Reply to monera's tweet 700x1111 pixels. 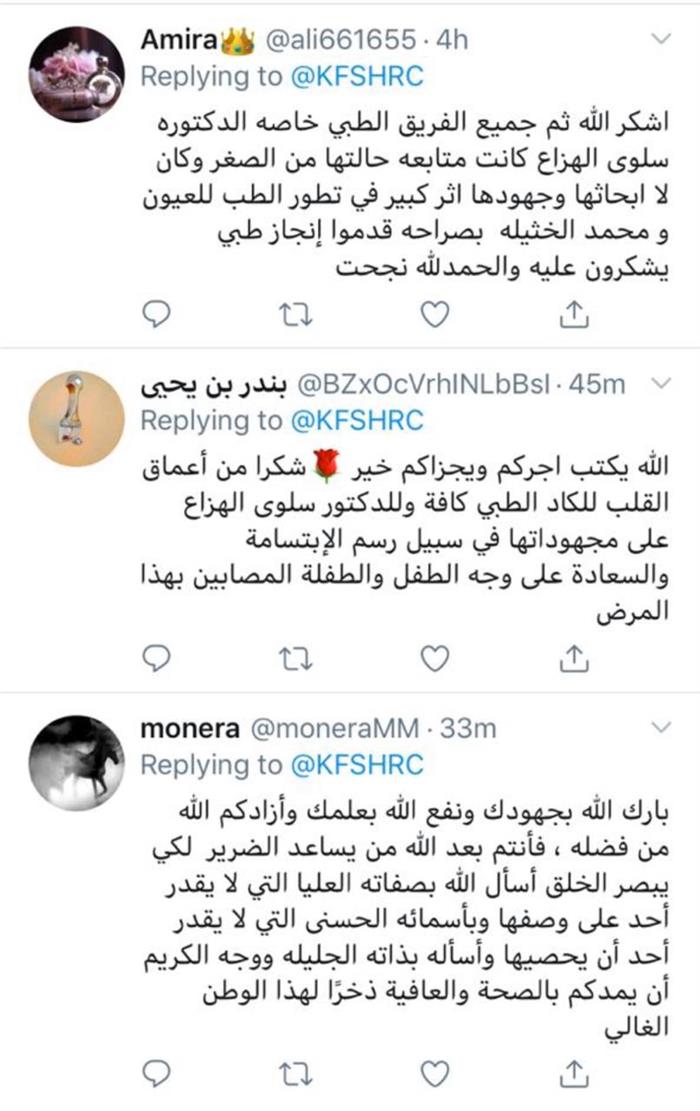click(x=156, y=1075)
